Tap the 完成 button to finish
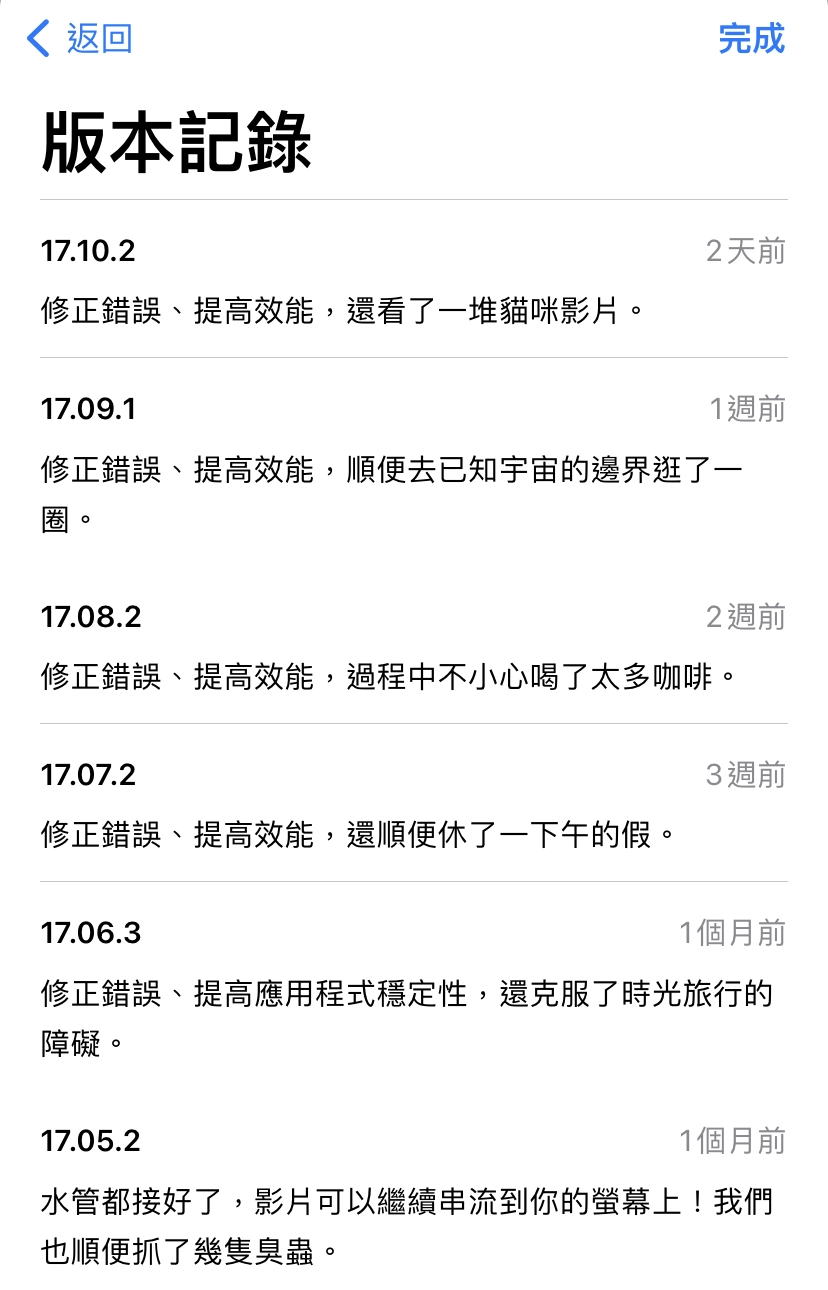 (752, 39)
